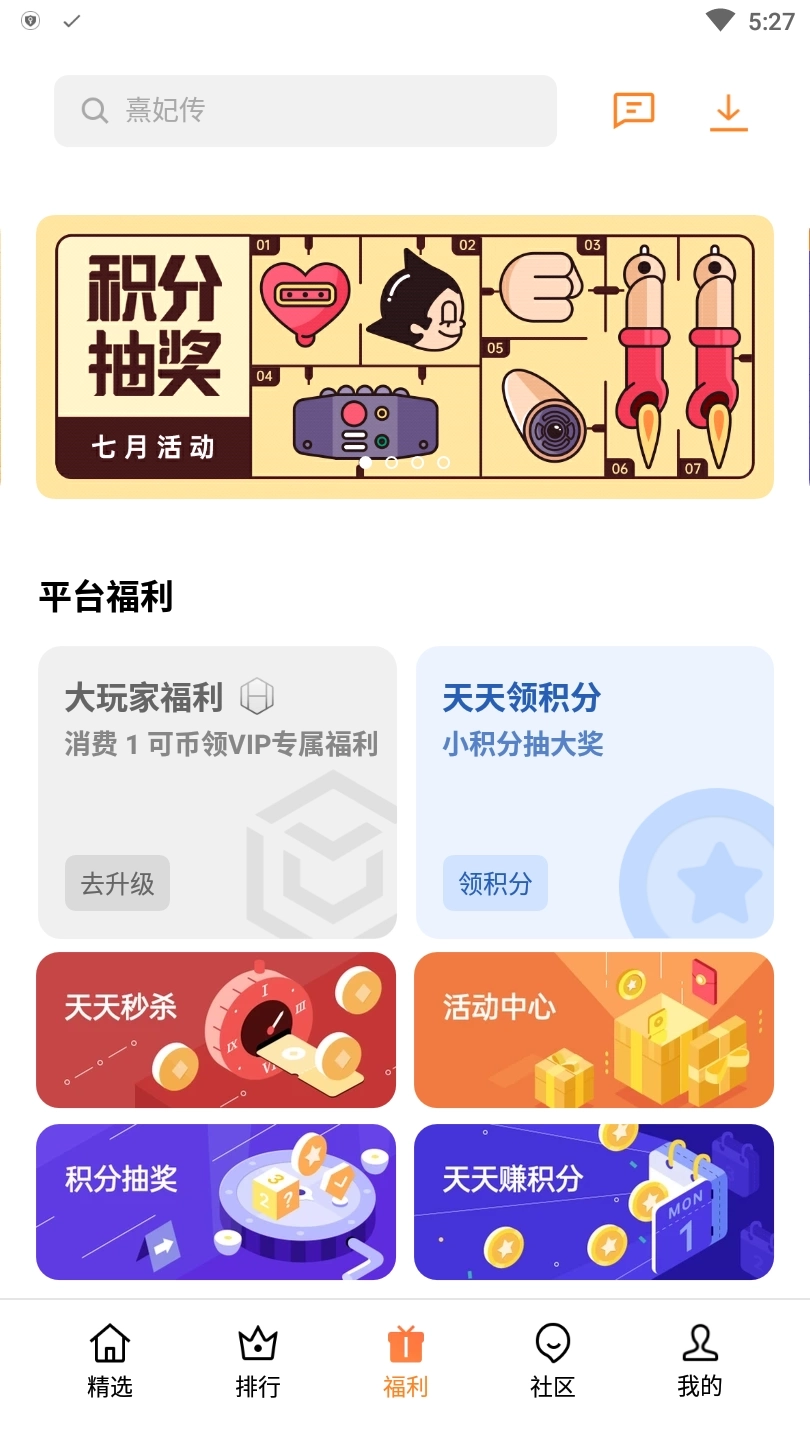Switch to the 排行 tab
The height and width of the screenshot is (1440, 810).
[x=257, y=1360]
